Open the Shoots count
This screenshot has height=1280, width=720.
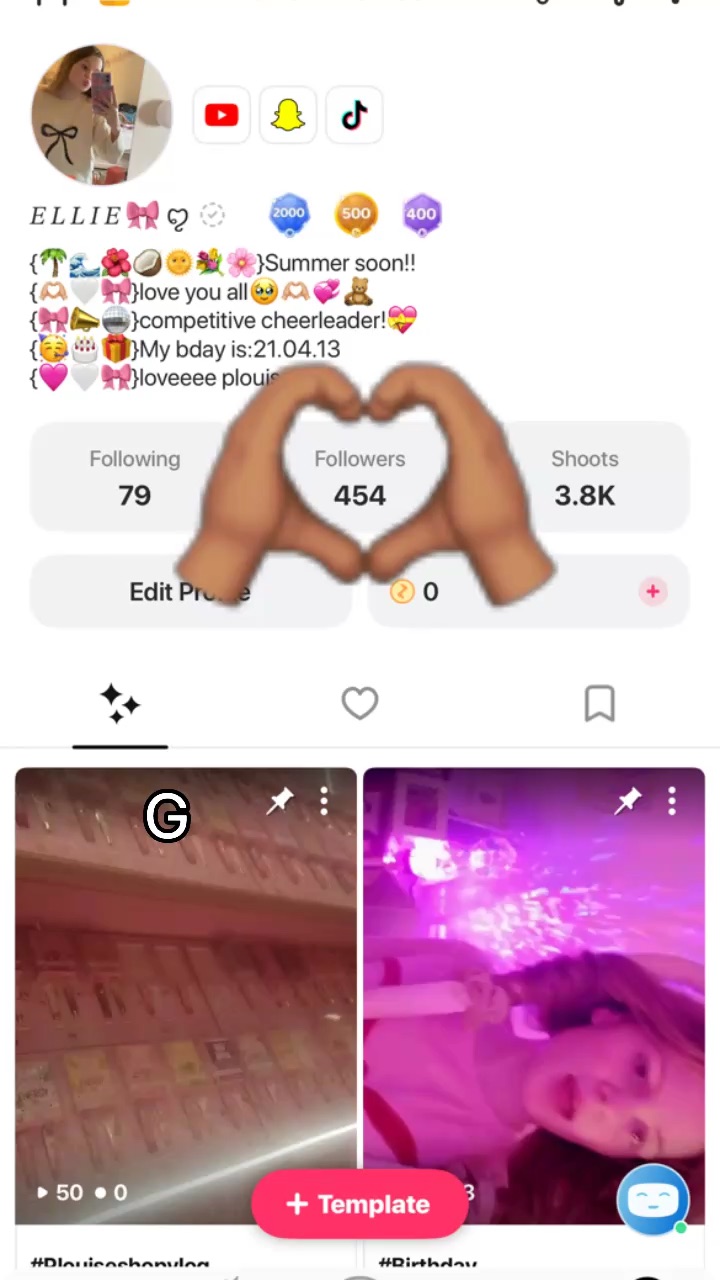(584, 477)
